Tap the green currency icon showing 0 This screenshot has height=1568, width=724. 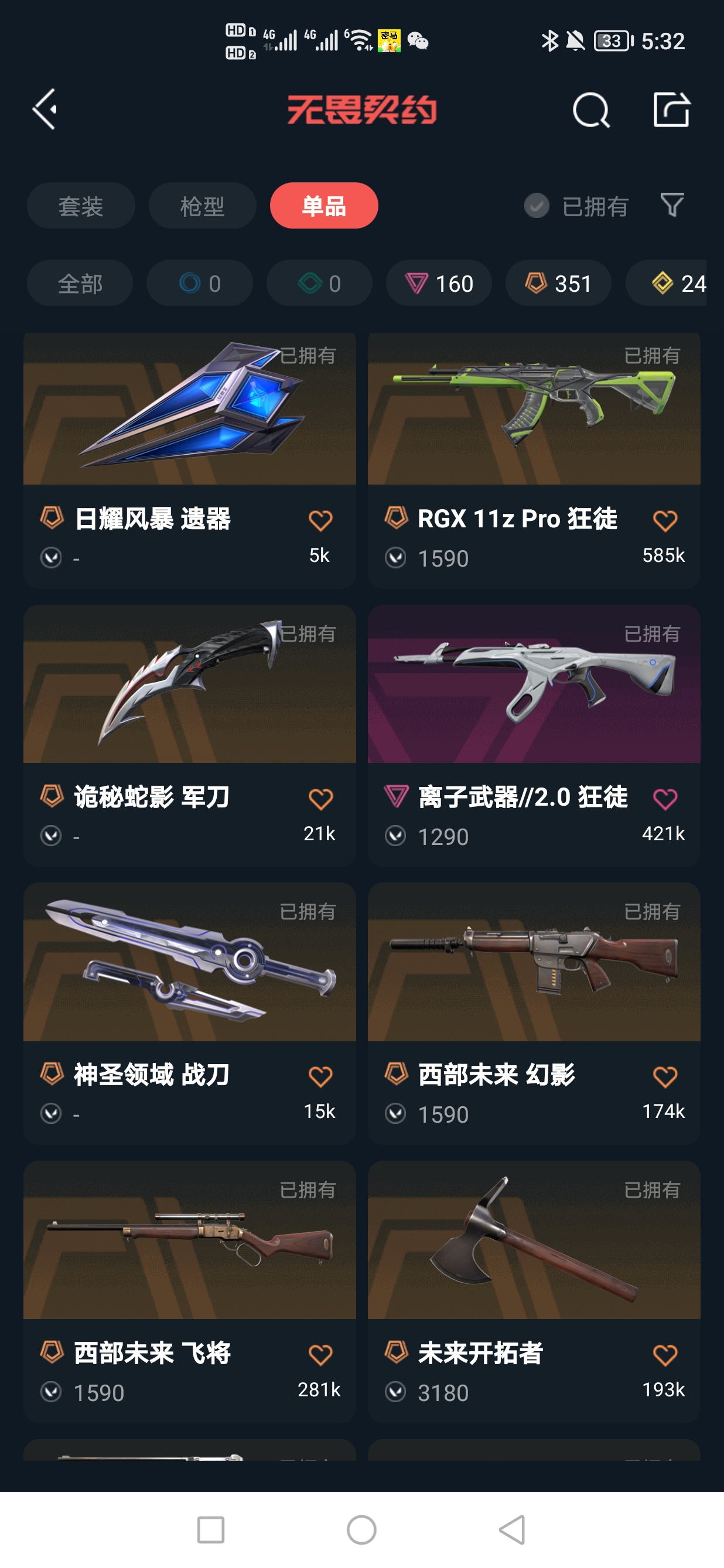tap(318, 283)
